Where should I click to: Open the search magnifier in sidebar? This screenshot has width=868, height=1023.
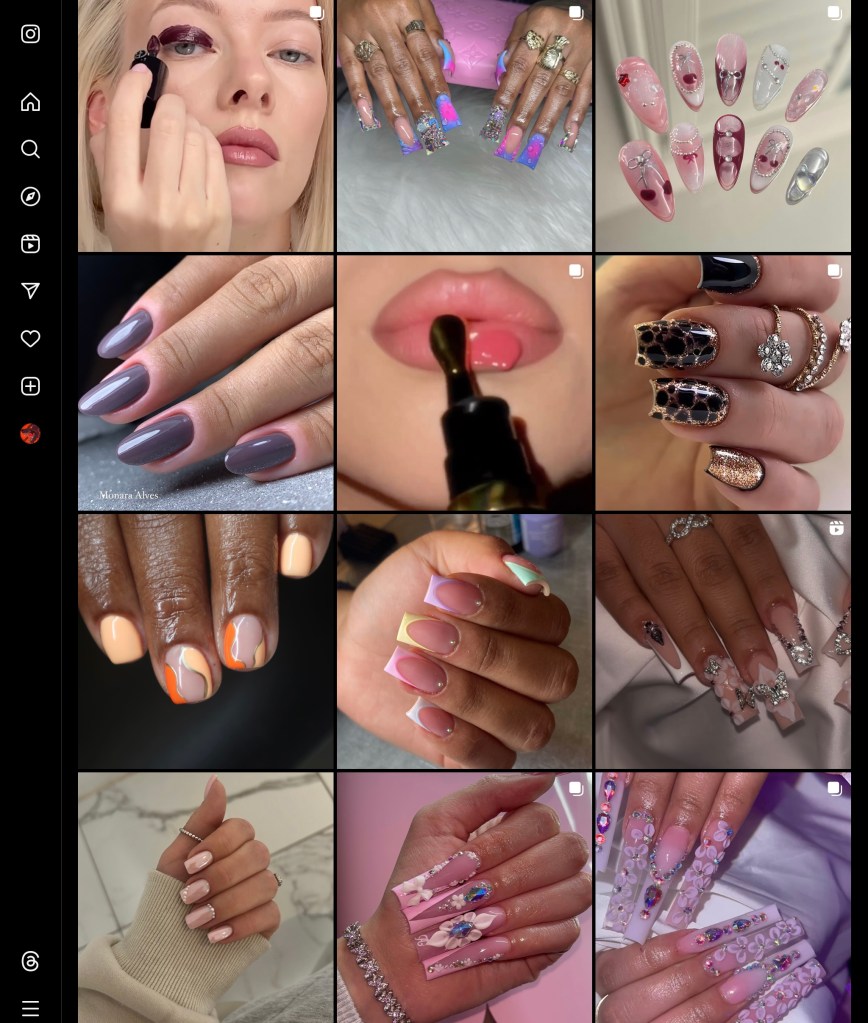(x=30, y=149)
